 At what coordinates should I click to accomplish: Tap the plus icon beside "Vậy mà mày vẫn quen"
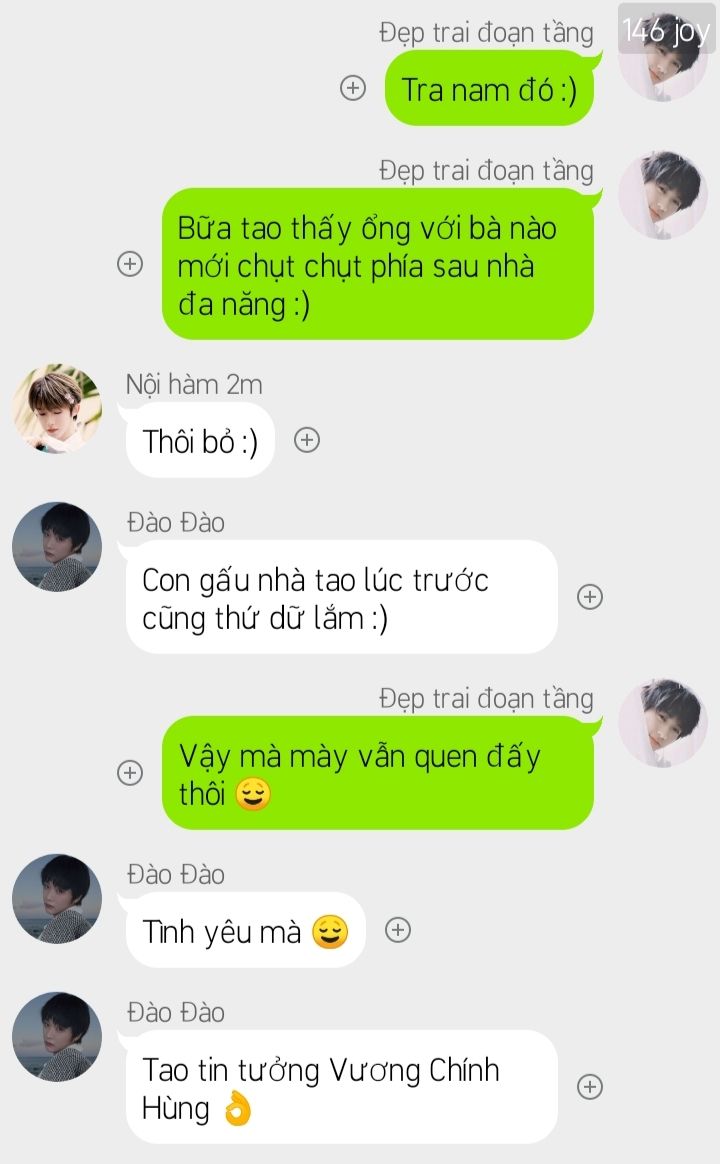[130, 773]
